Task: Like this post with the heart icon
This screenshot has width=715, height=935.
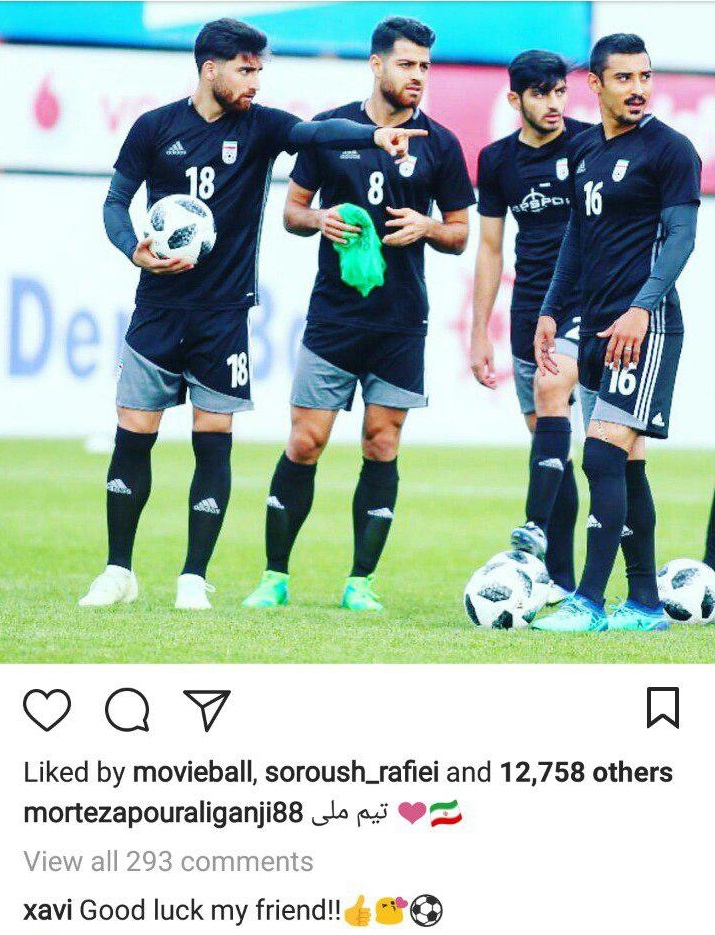Action: pos(47,710)
